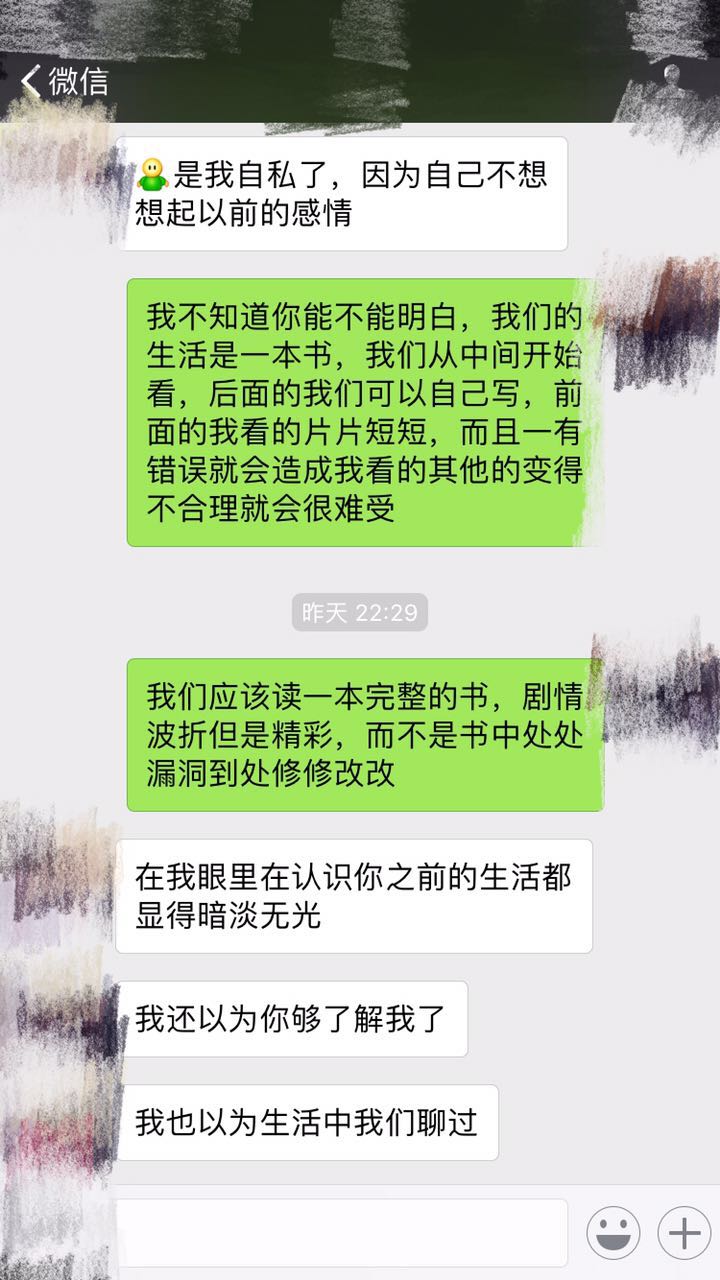Viewport: 720px width, 1280px height.
Task: Open the emoji sticker panel
Action: (613, 1233)
